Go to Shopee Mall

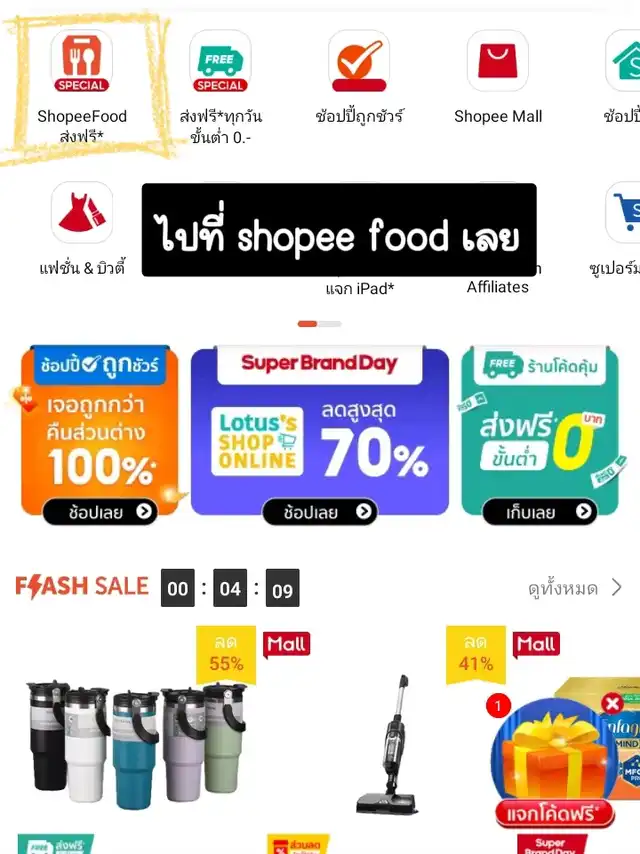[x=498, y=63]
